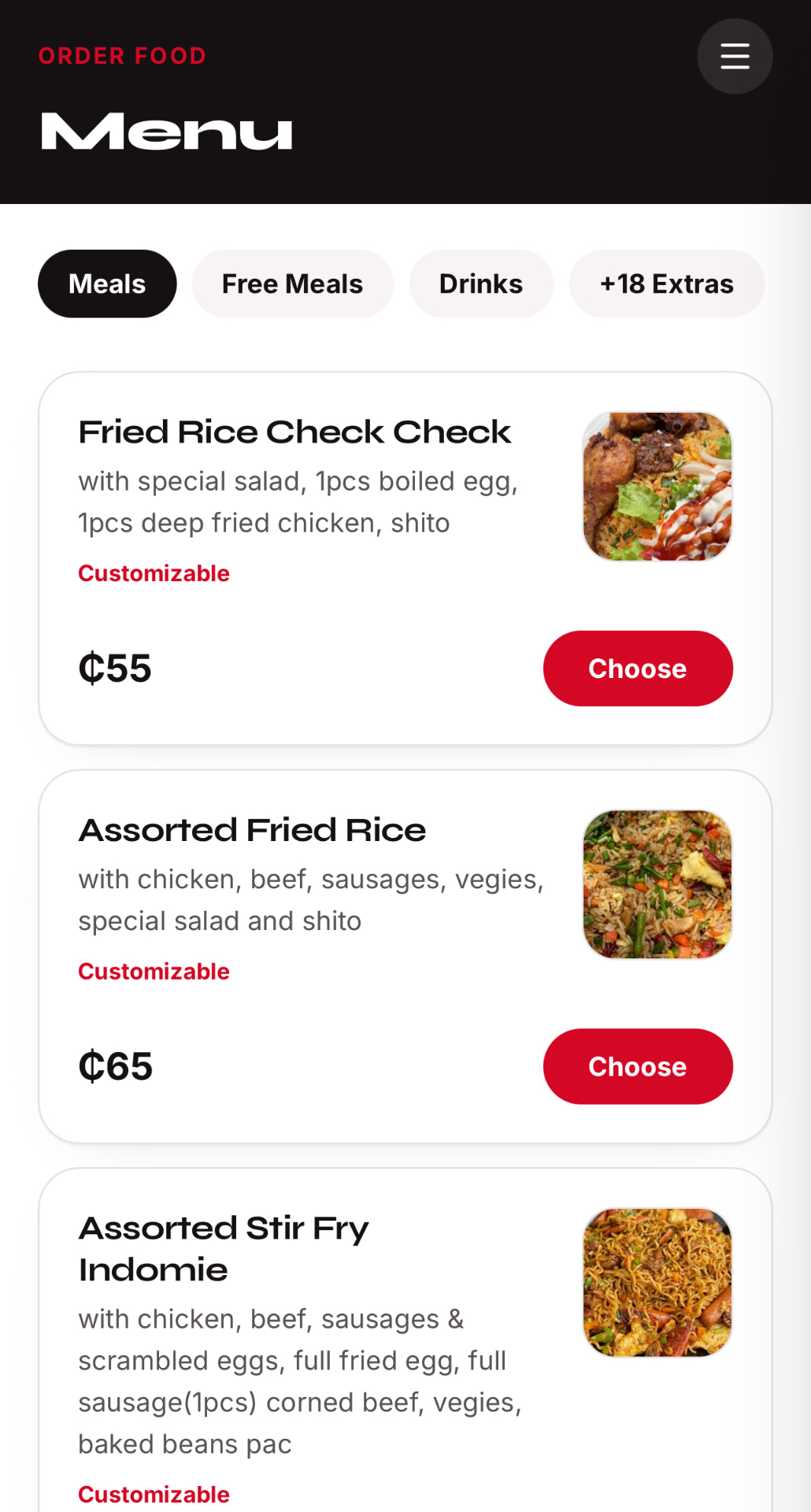Switch to the Drinks tab
Screen dimensions: 811x1512
(480, 283)
